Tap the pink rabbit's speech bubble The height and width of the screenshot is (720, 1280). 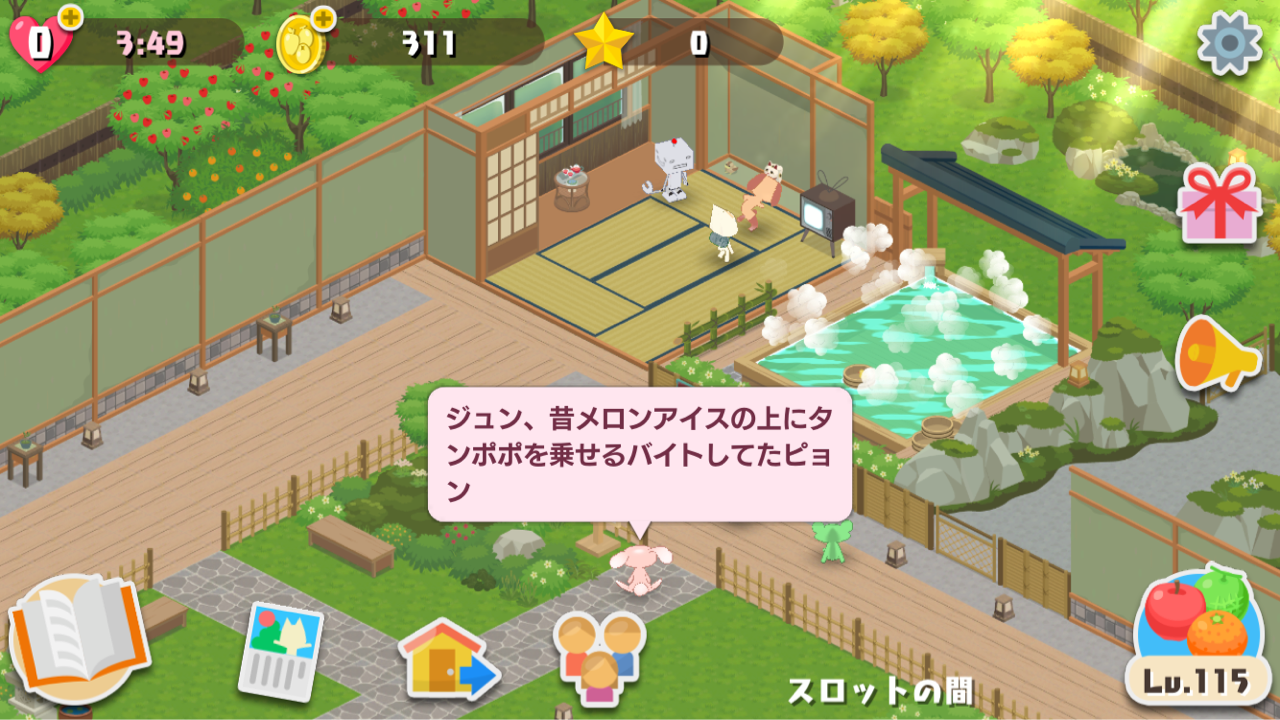[x=640, y=454]
